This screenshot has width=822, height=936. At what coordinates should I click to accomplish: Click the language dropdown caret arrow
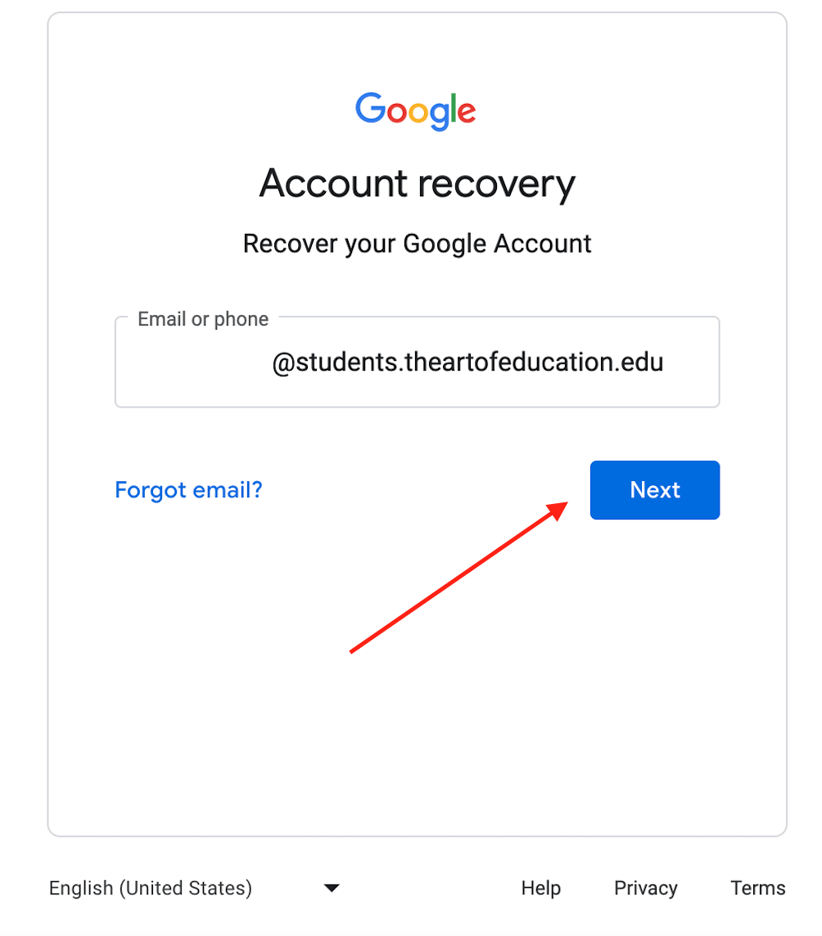point(331,888)
